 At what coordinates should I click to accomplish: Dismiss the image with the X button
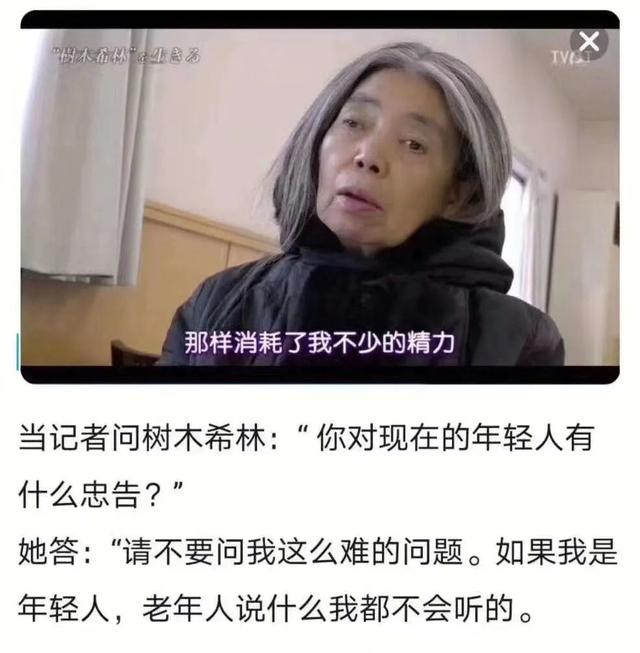[590, 42]
